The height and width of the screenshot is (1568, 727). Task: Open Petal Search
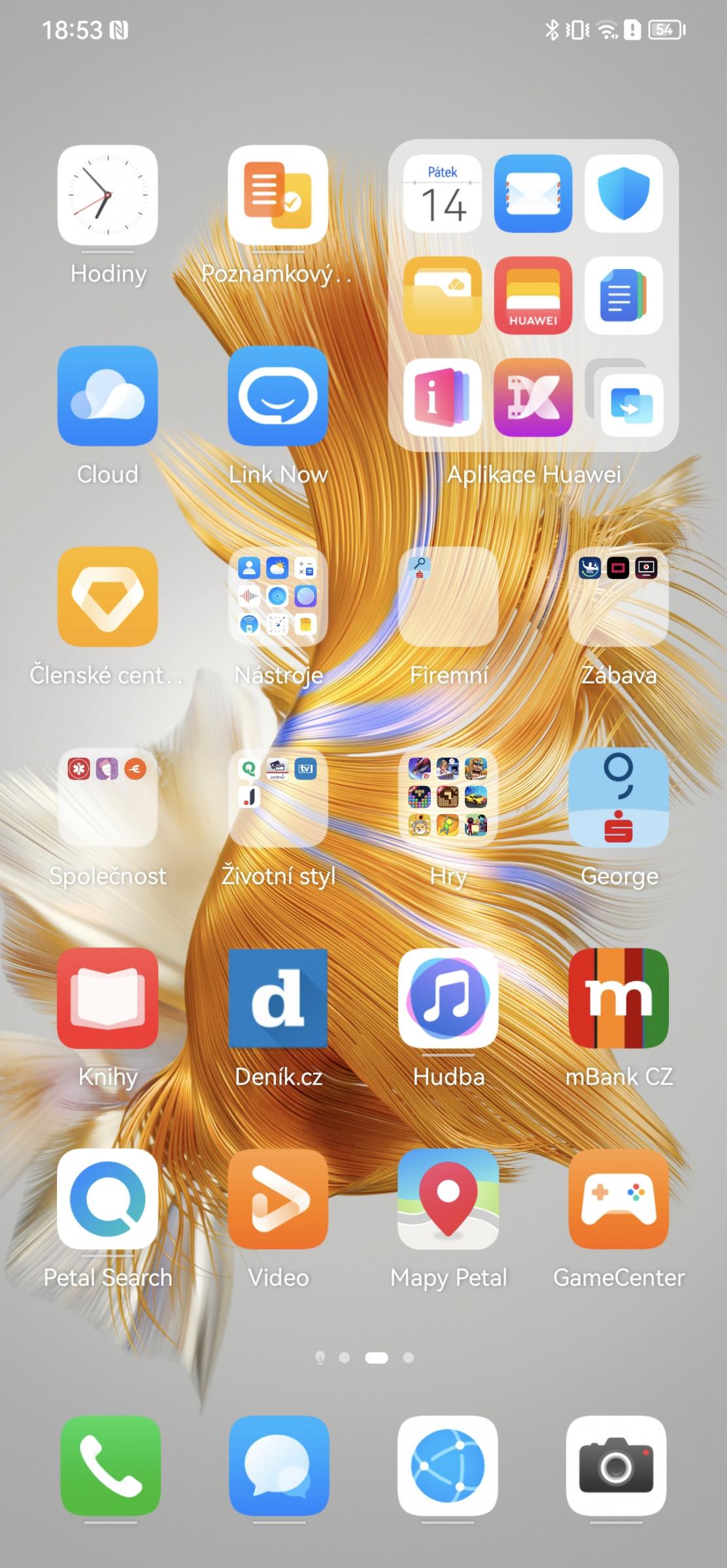(108, 1199)
